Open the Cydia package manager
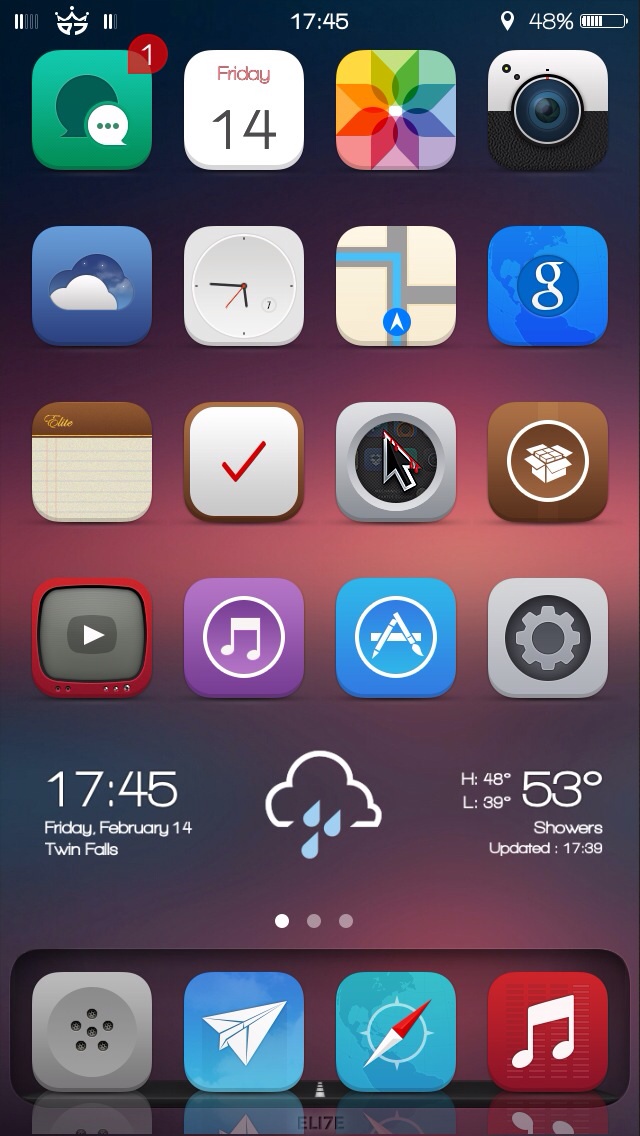 click(548, 462)
